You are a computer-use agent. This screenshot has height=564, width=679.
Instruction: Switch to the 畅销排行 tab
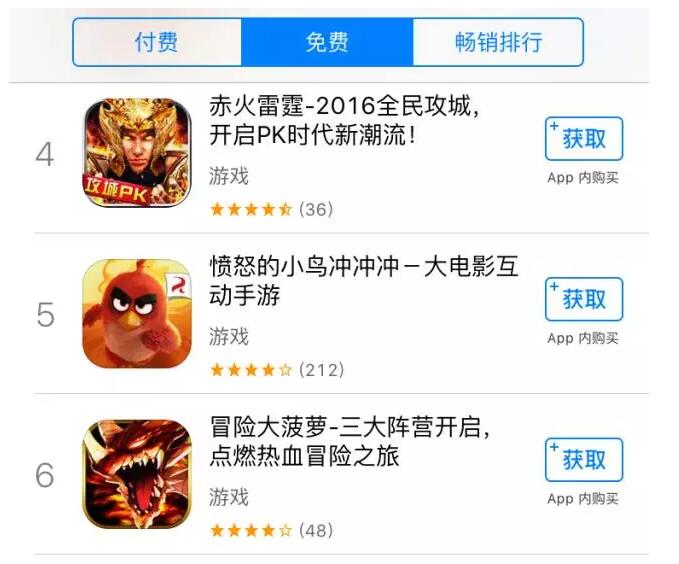click(x=498, y=42)
